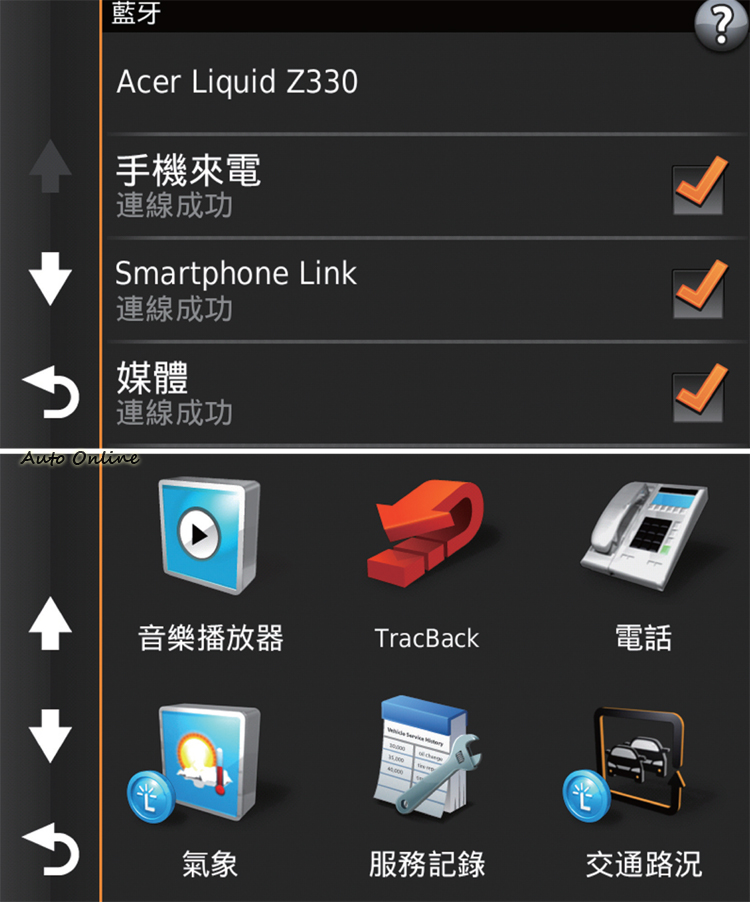
Task: Tap the up arrow beside 音樂播放器
Action: [50, 626]
